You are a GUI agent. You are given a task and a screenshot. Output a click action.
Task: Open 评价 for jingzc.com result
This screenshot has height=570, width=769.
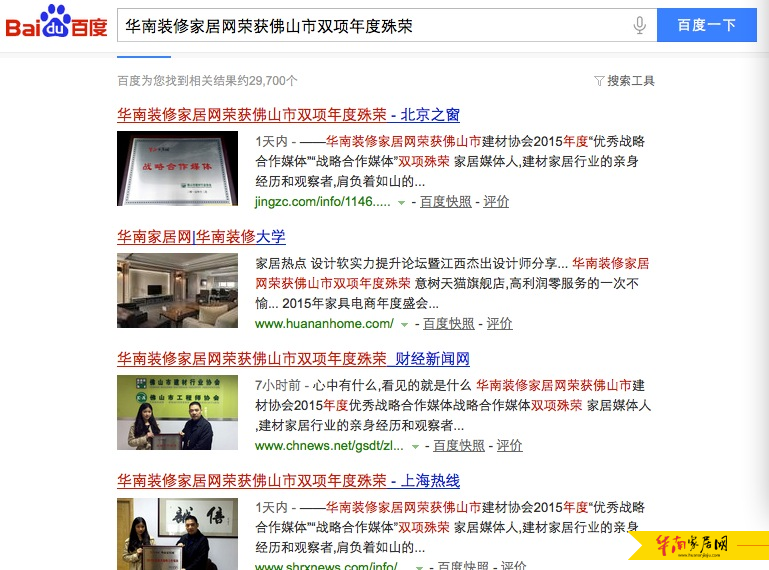tap(496, 202)
